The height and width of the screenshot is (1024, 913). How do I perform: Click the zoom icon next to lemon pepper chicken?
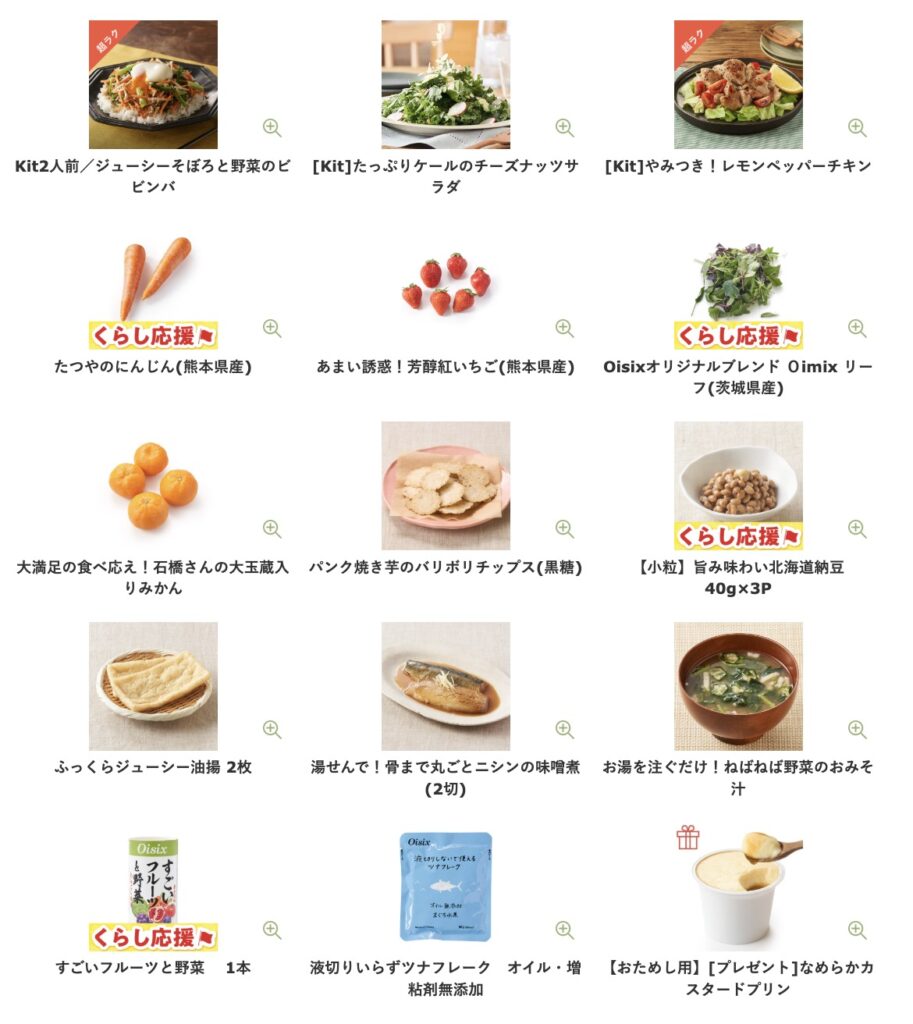point(855,127)
